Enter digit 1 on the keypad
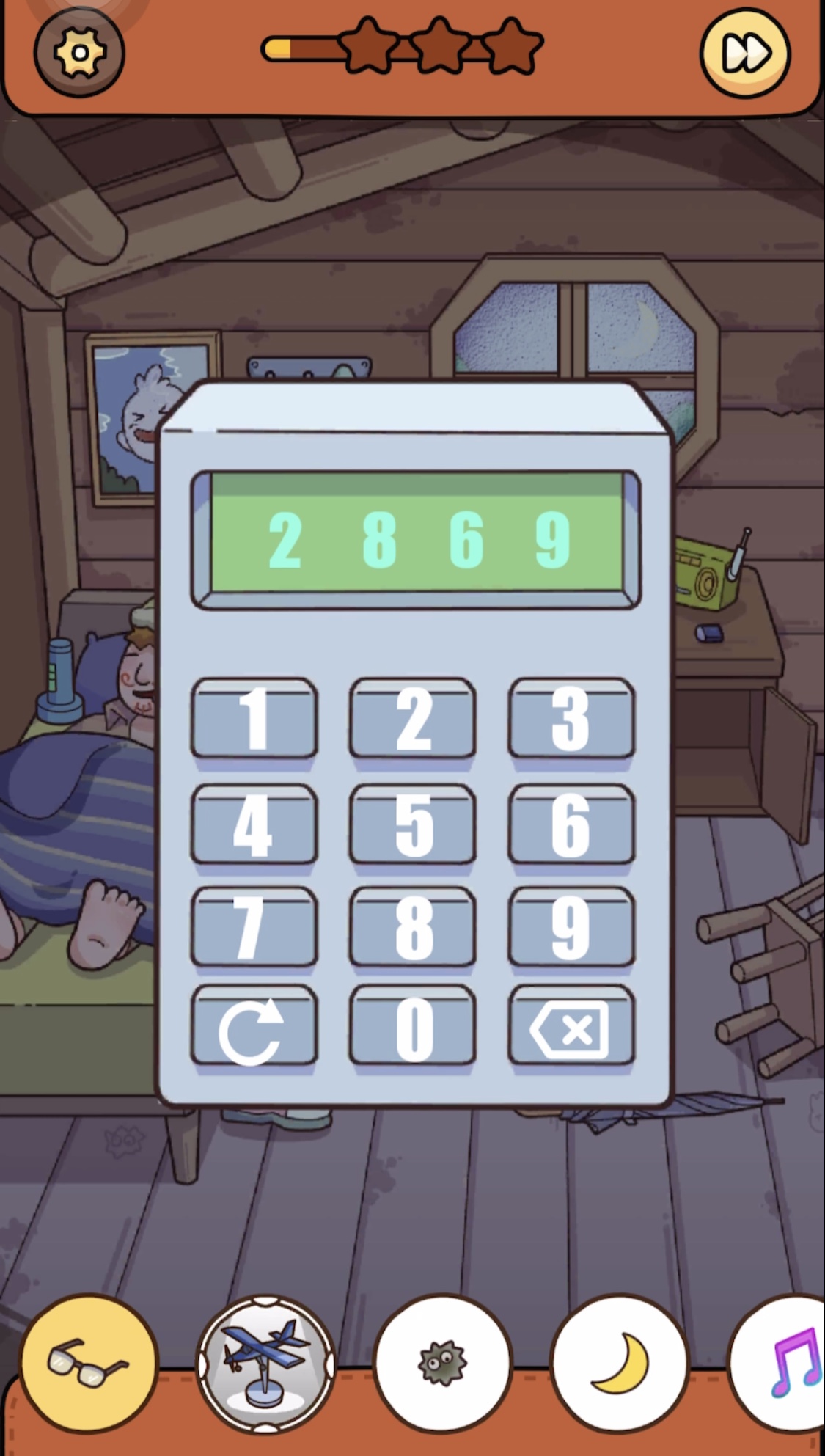 (x=254, y=718)
